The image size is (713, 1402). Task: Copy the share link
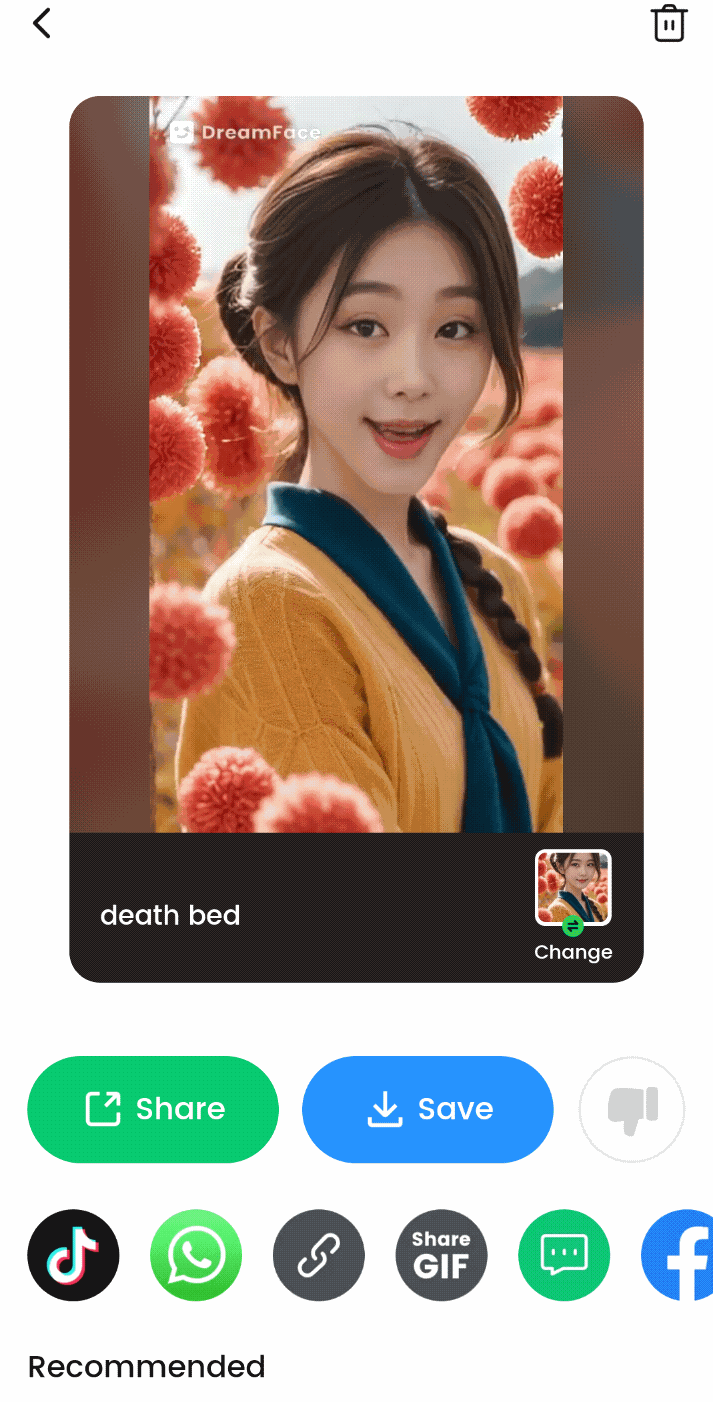click(x=319, y=1255)
